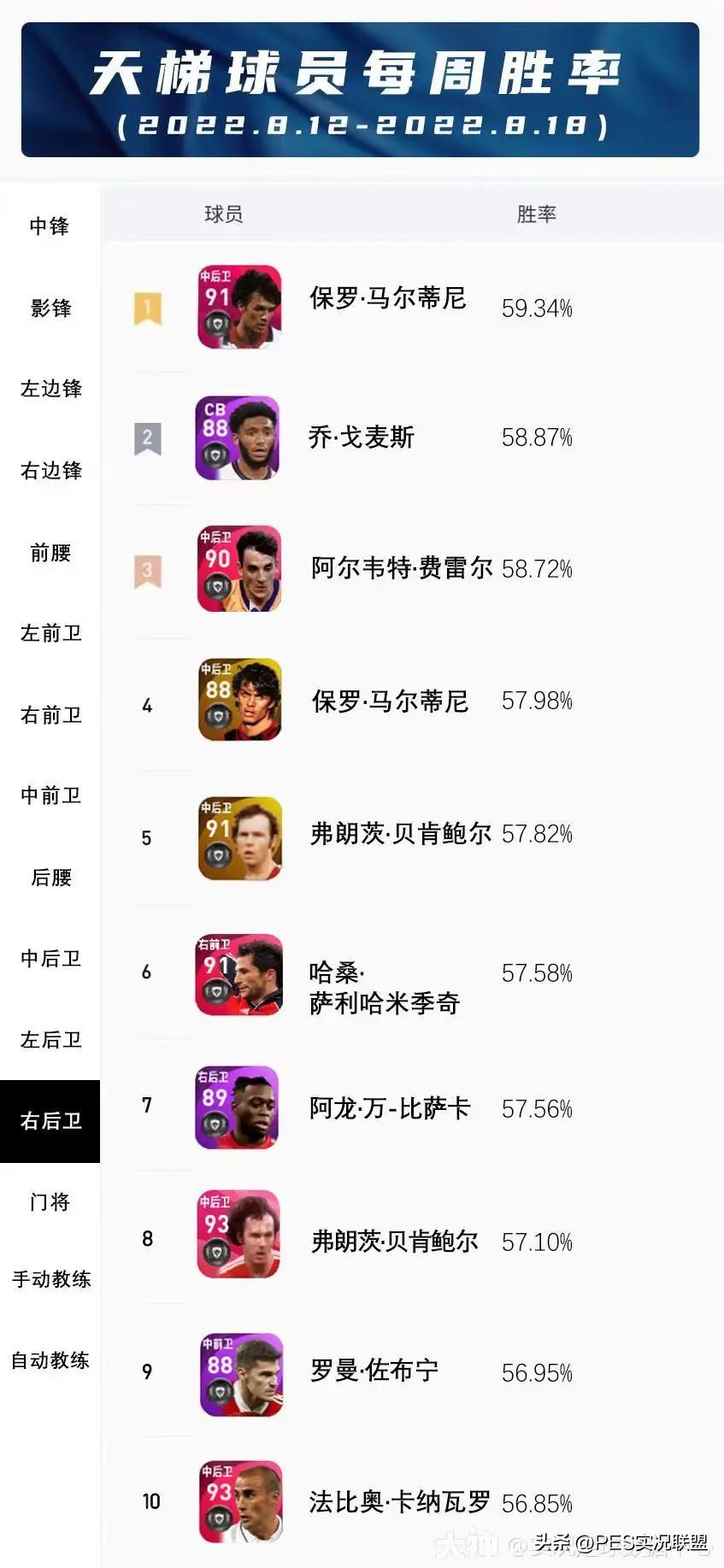Switch to 右边锋 rankings
This screenshot has height=1568, width=724.
50,470
